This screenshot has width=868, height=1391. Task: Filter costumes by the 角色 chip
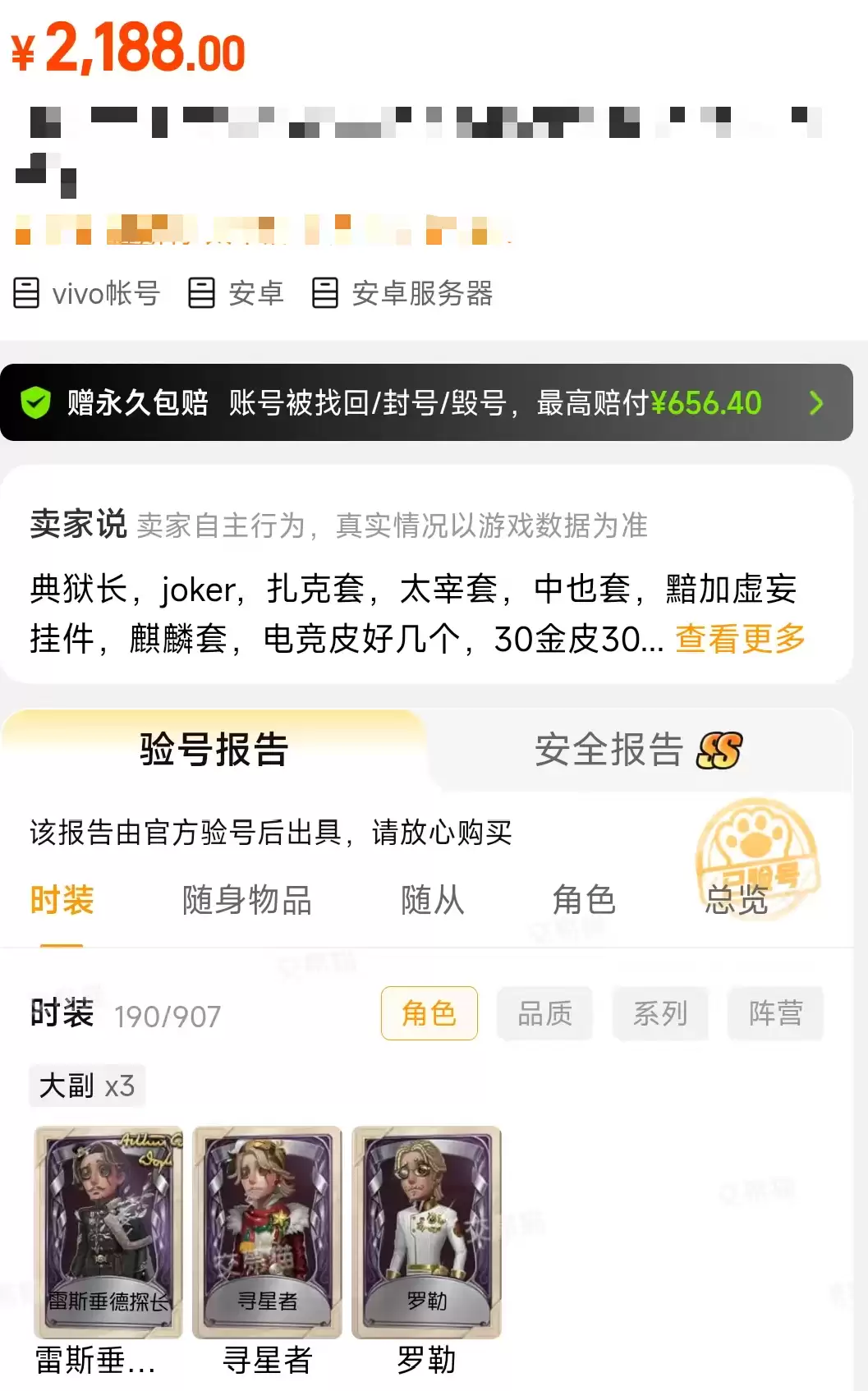[x=429, y=1013]
